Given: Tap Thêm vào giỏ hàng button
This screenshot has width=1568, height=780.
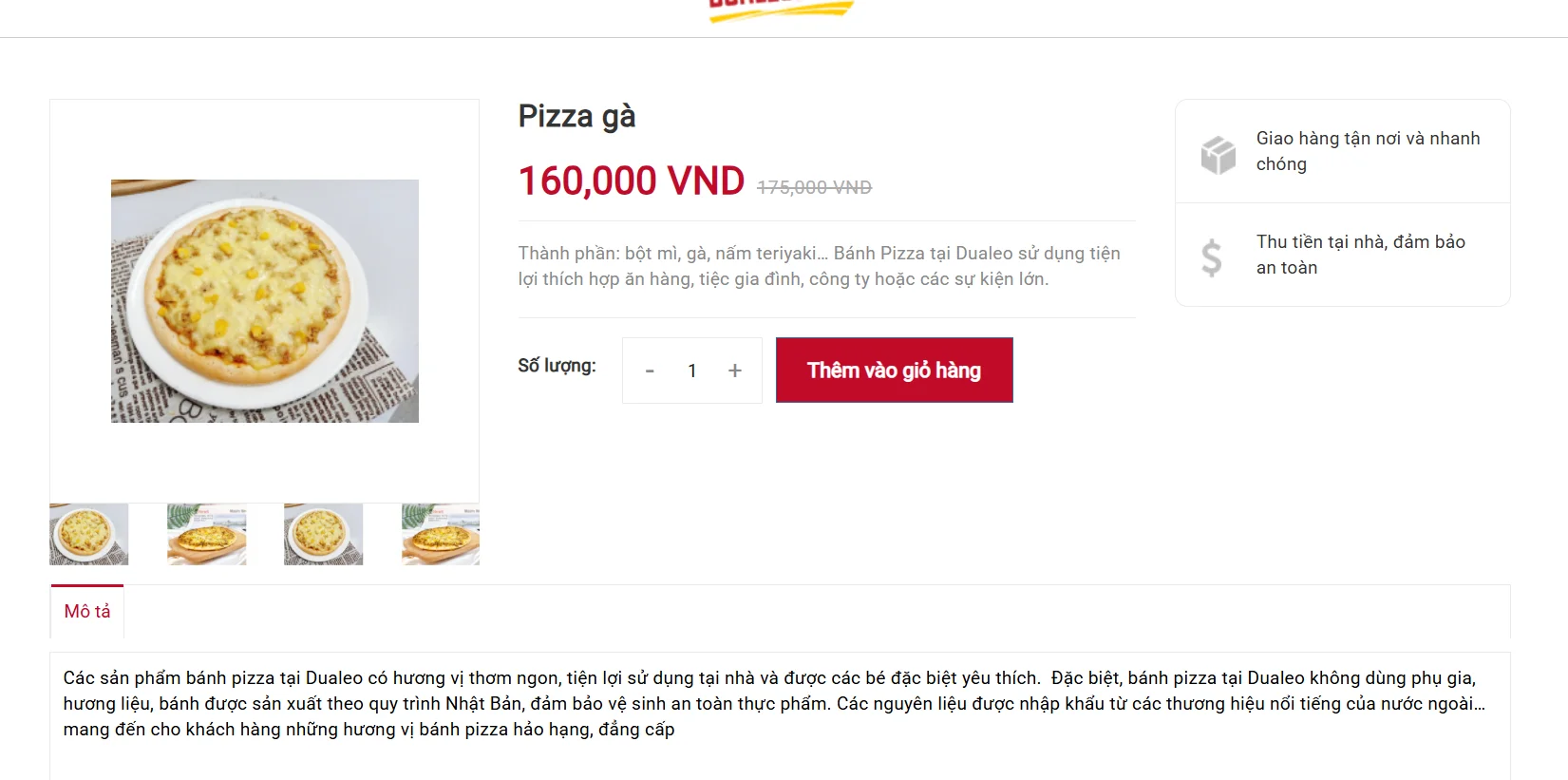Looking at the screenshot, I should click(x=894, y=371).
